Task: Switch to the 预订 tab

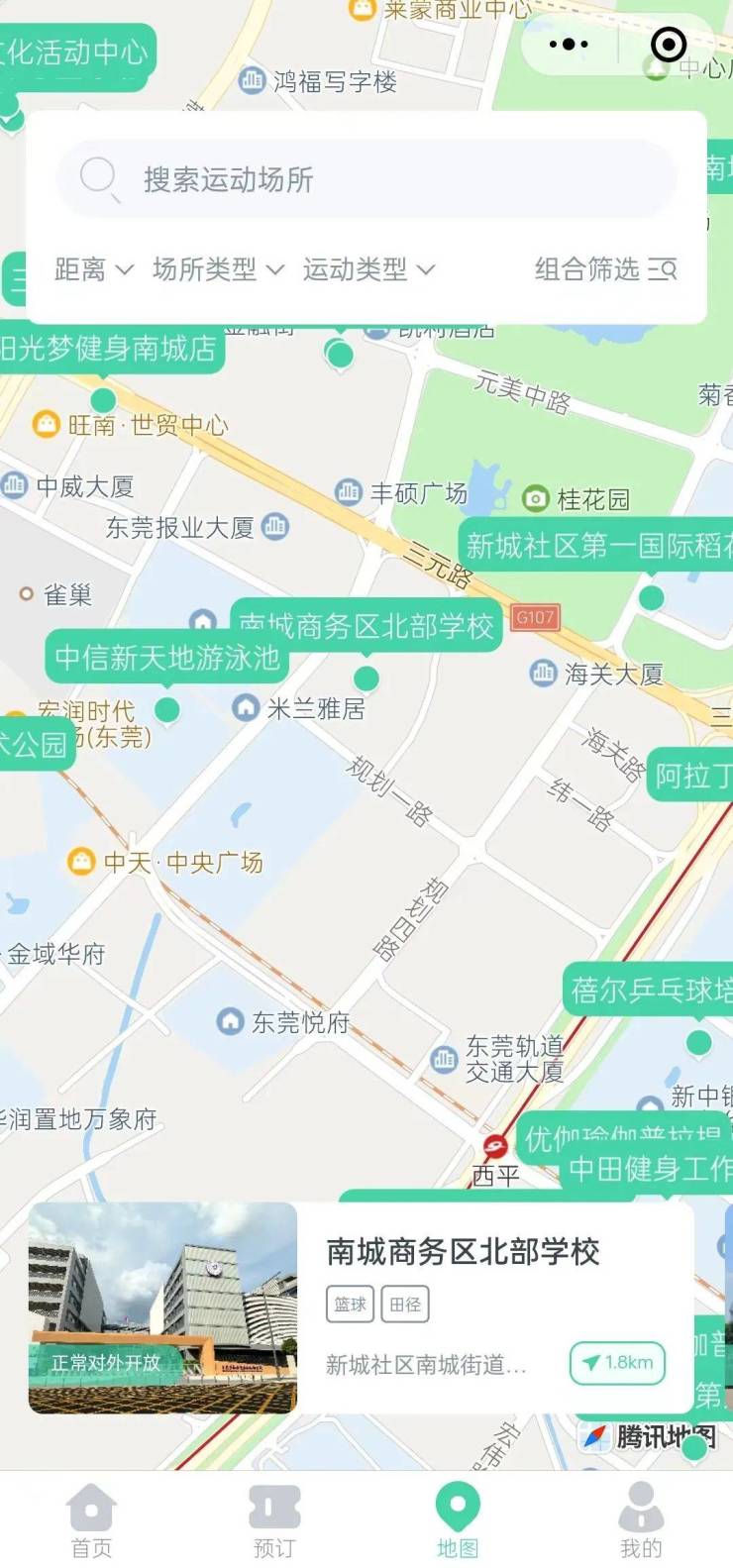Action: pos(274,1520)
